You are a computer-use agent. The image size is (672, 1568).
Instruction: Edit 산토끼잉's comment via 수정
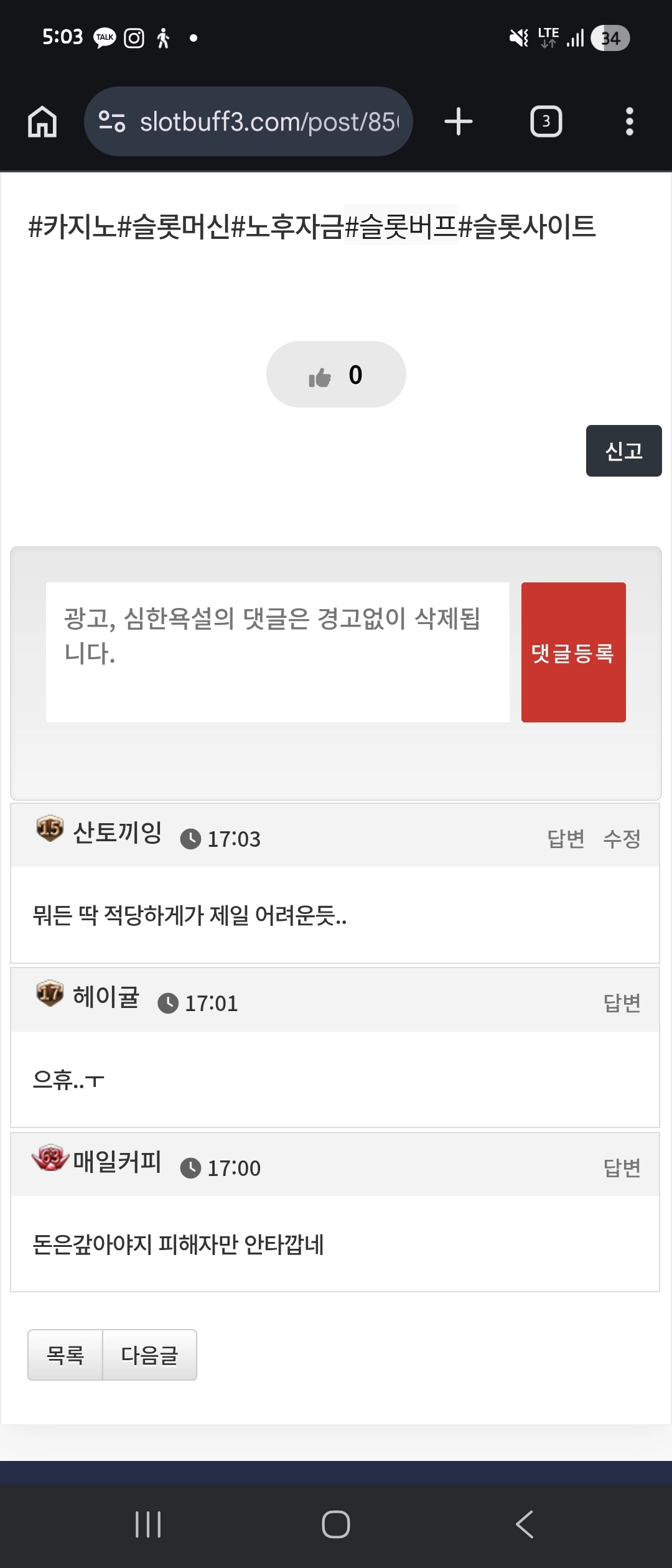622,839
